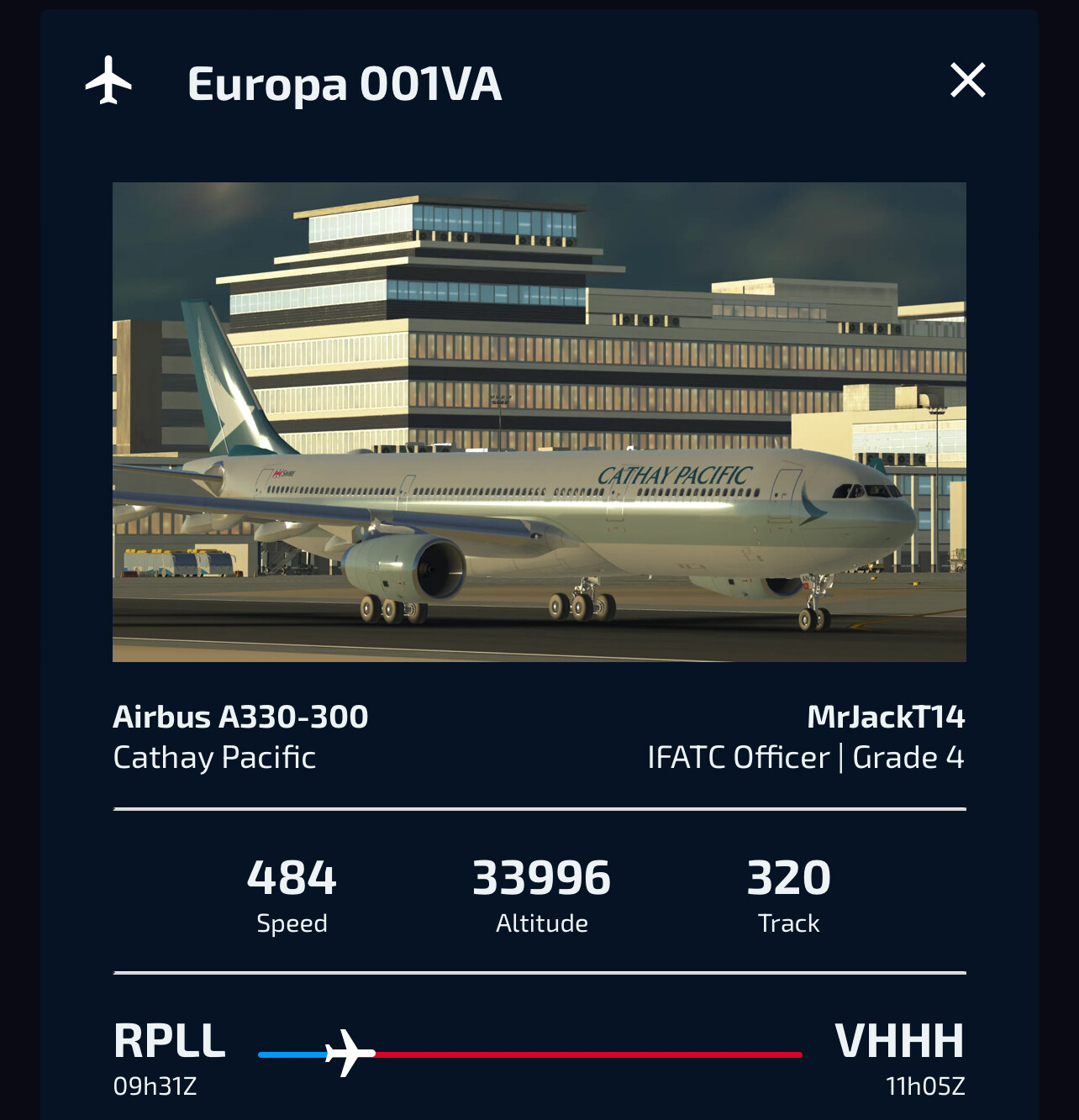Image resolution: width=1079 pixels, height=1120 pixels.
Task: View the Cathay Pacific A330 photo
Action: click(x=539, y=422)
